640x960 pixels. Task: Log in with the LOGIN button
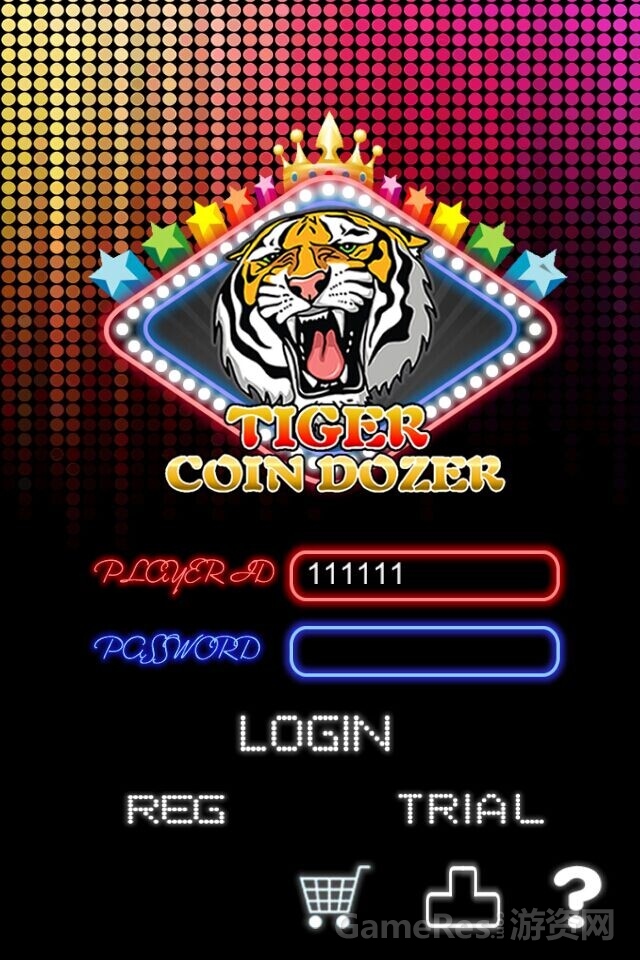click(x=315, y=734)
